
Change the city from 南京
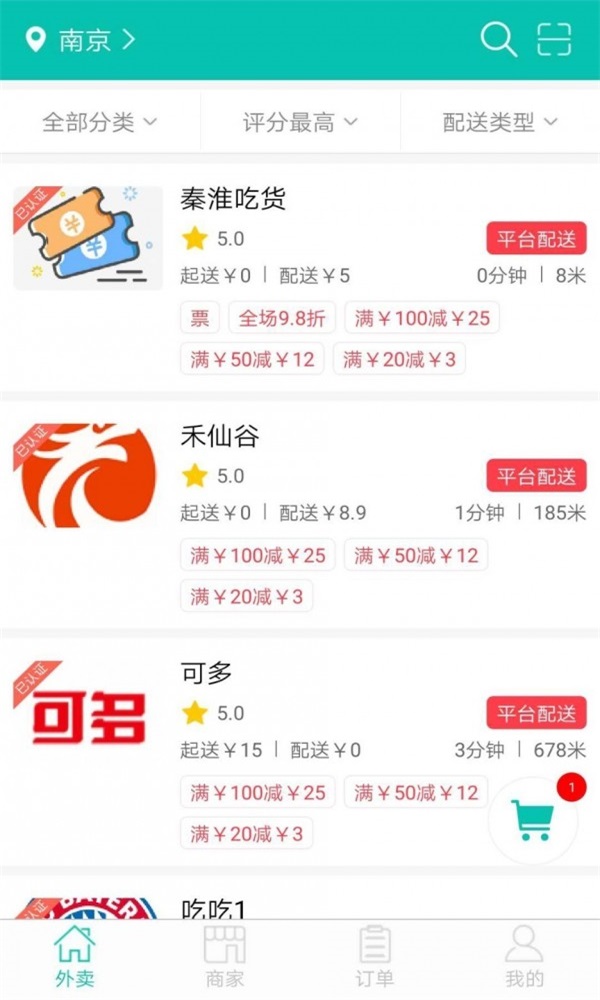coord(84,40)
